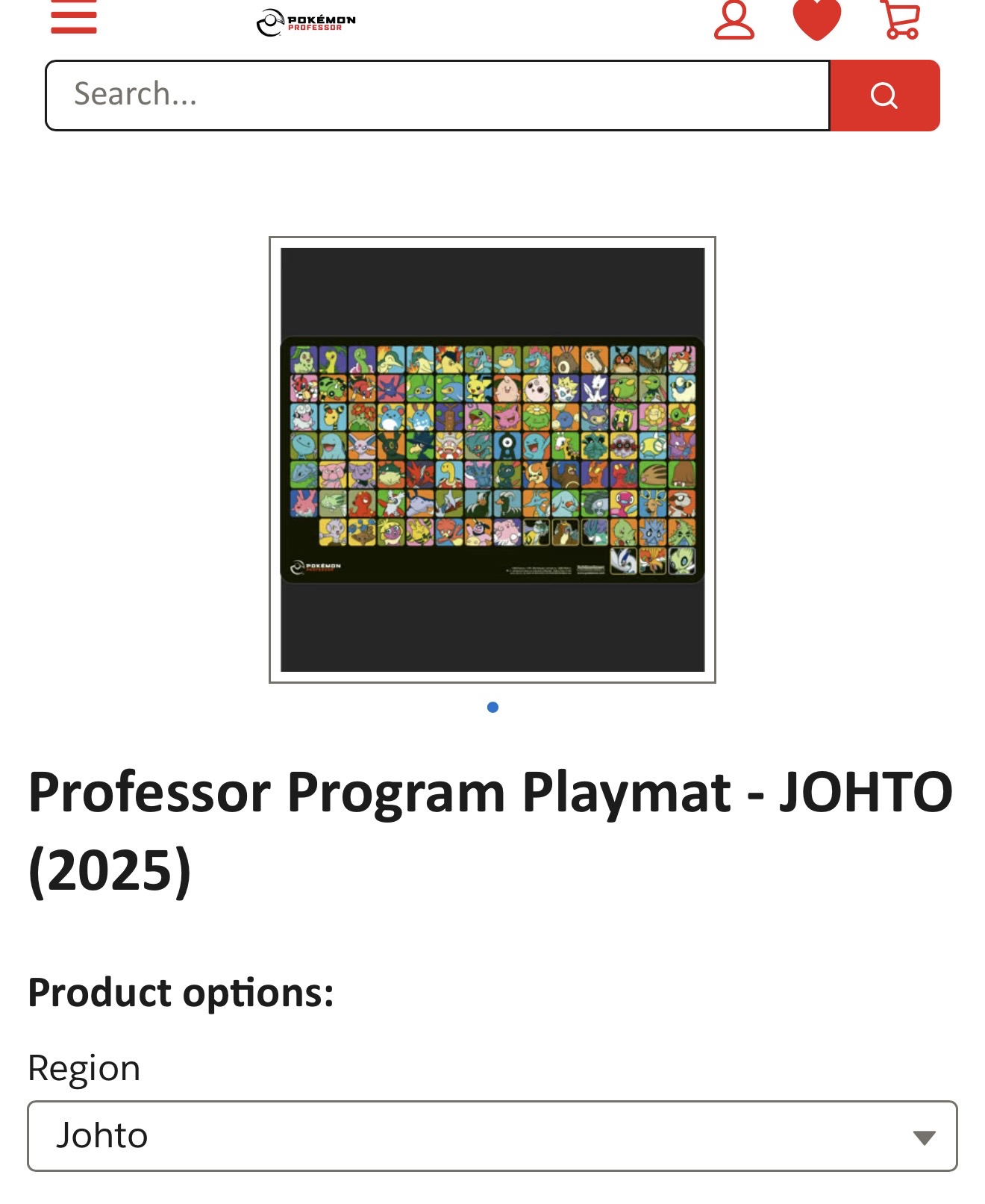View the shopping cart
The image size is (985, 1204).
click(900, 19)
